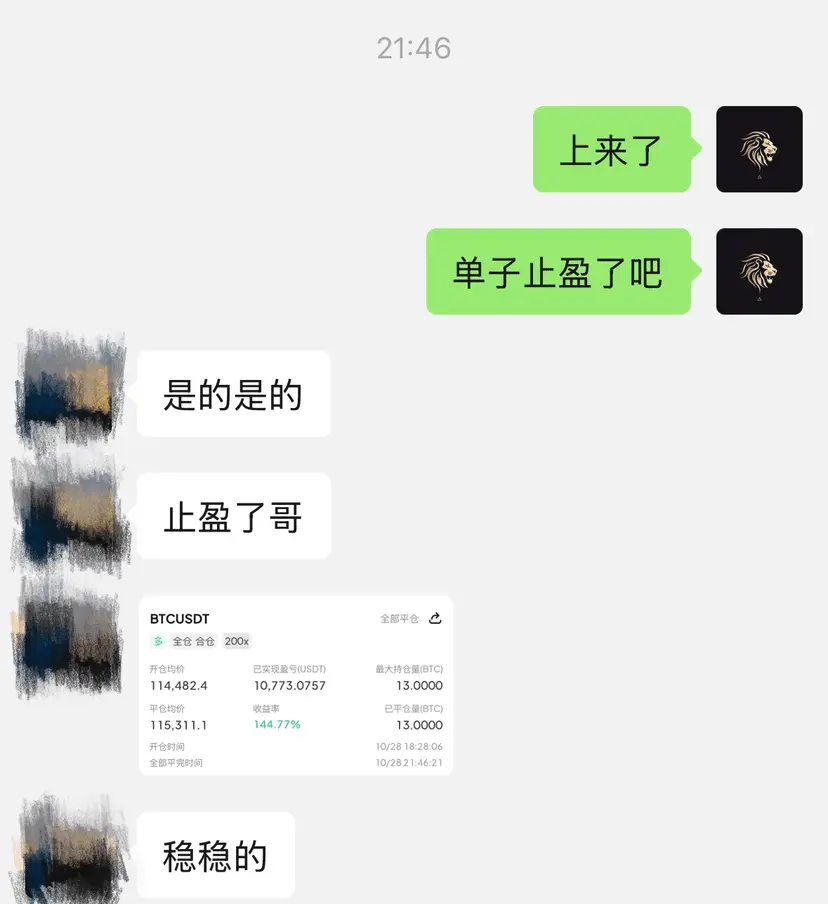Image resolution: width=828 pixels, height=904 pixels.
Task: Select the '上来了' green message bubble
Action: (x=611, y=148)
